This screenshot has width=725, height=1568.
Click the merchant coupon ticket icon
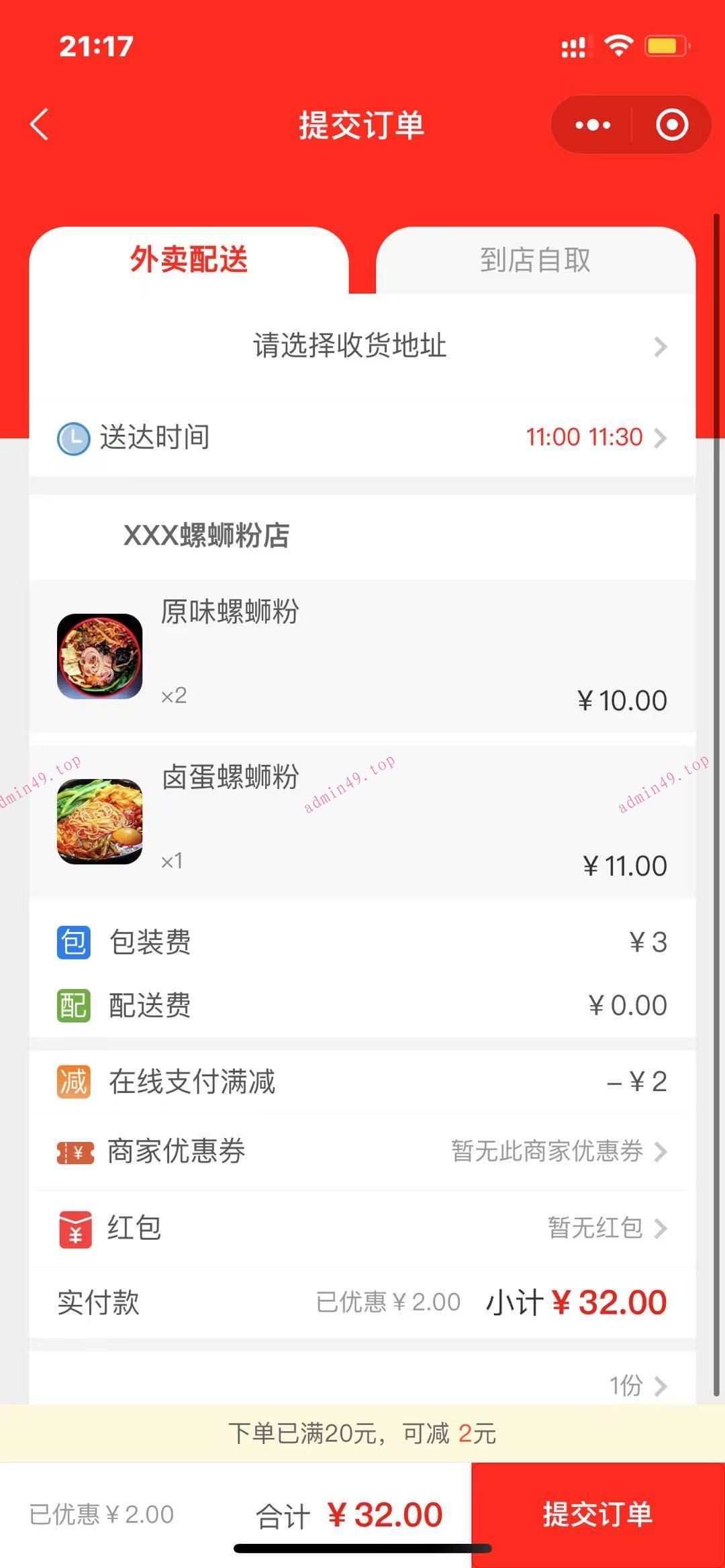tap(74, 1151)
